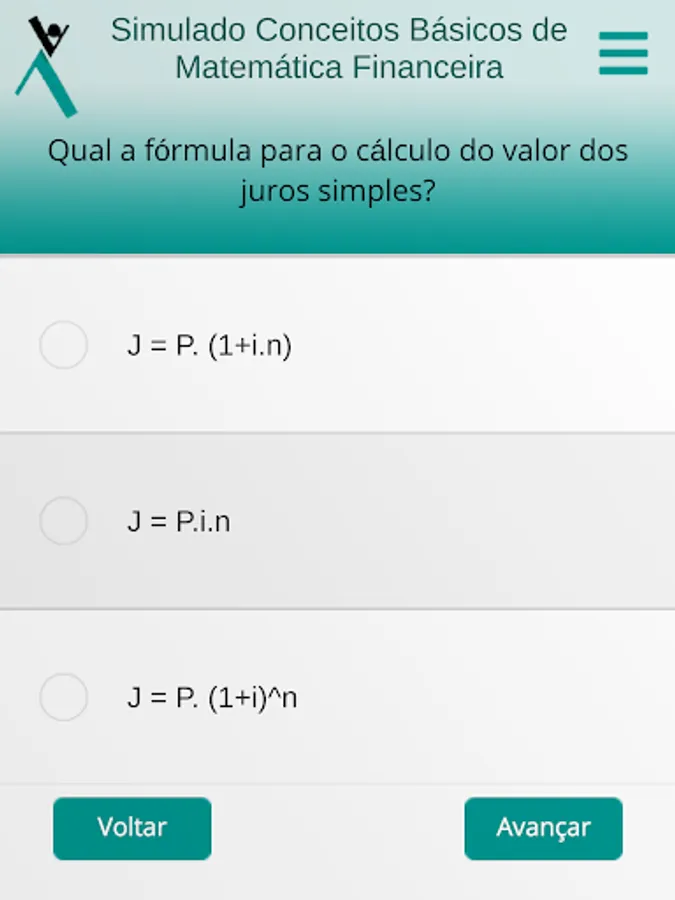Viewport: 675px width, 900px height.
Task: Select the answer J = P. (1+i.n)
Action: [64, 346]
